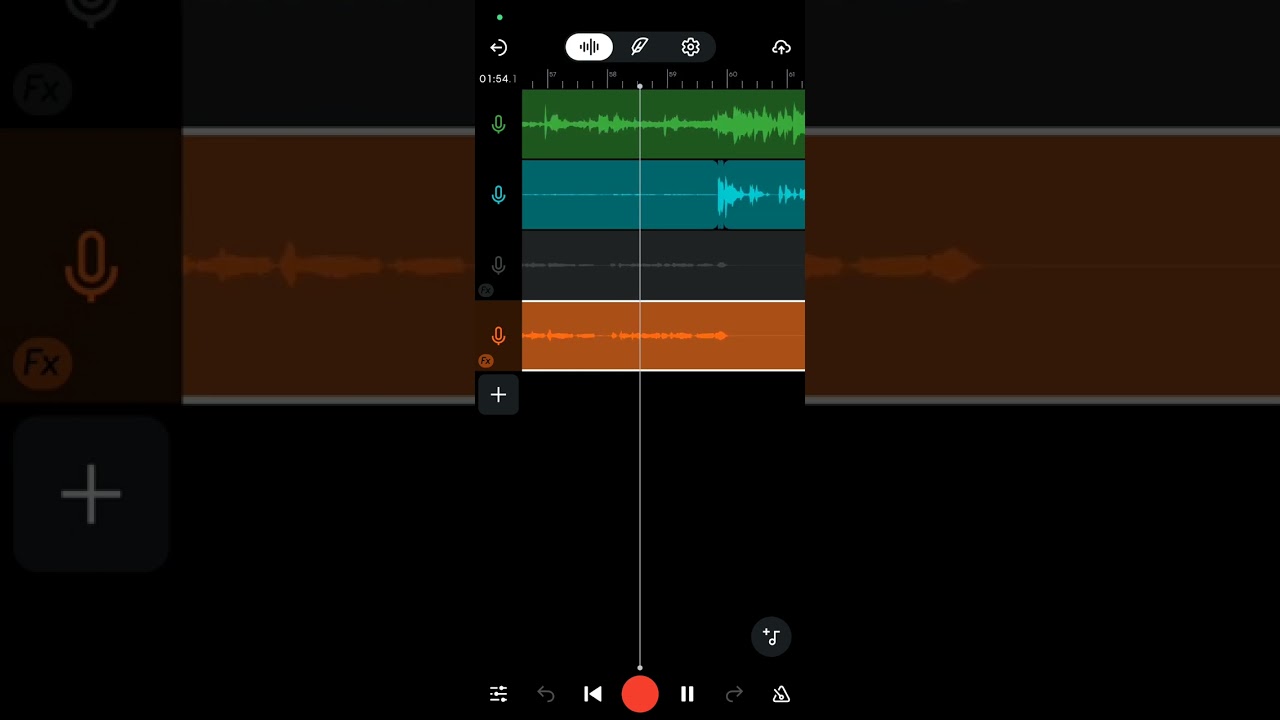Switch to the waveform tracks view
Viewport: 1280px width, 720px height.
[589, 47]
